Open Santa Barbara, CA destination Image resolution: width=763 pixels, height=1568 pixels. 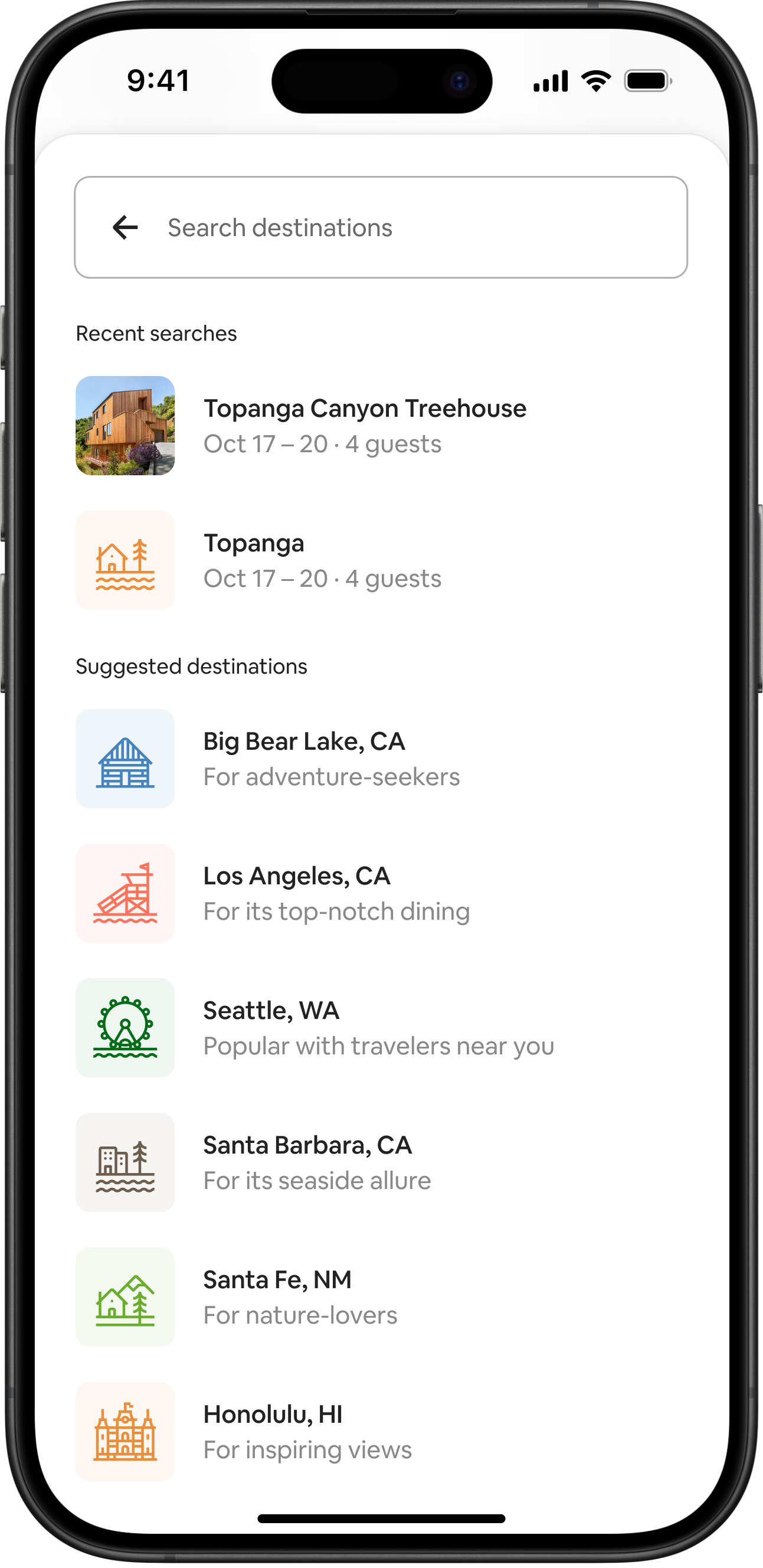pyautogui.click(x=316, y=1162)
